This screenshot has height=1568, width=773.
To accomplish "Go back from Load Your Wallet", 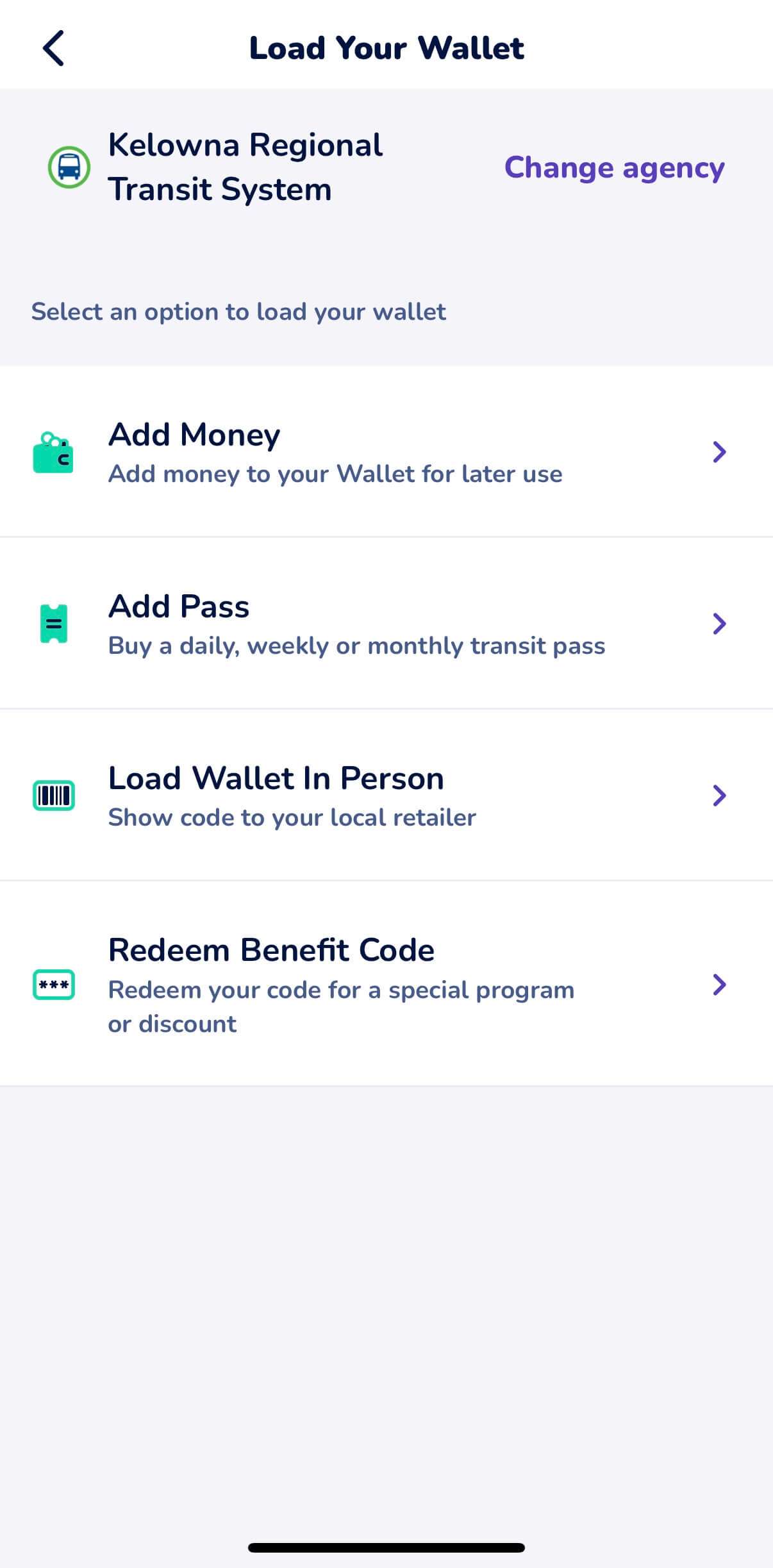I will click(54, 48).
